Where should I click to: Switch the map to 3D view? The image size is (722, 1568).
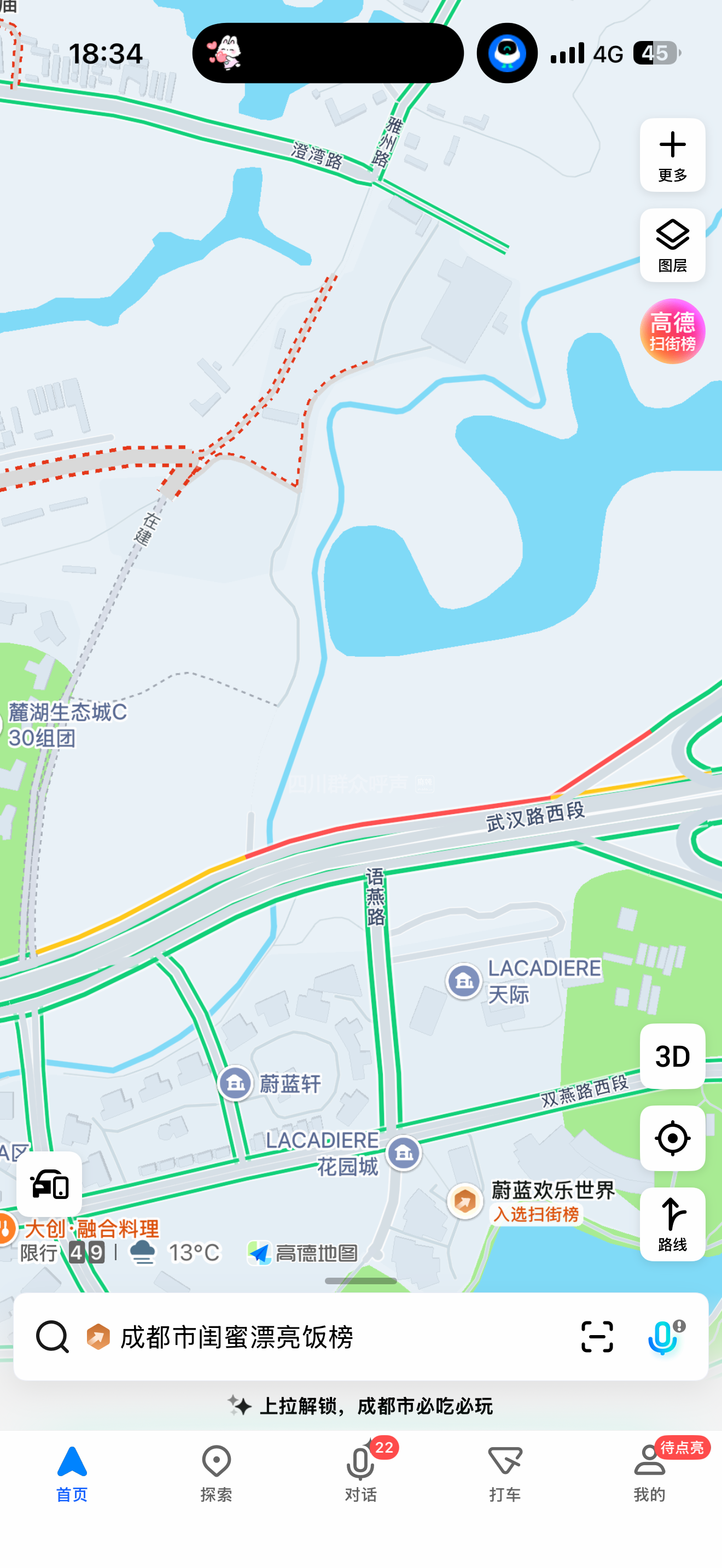point(672,1056)
